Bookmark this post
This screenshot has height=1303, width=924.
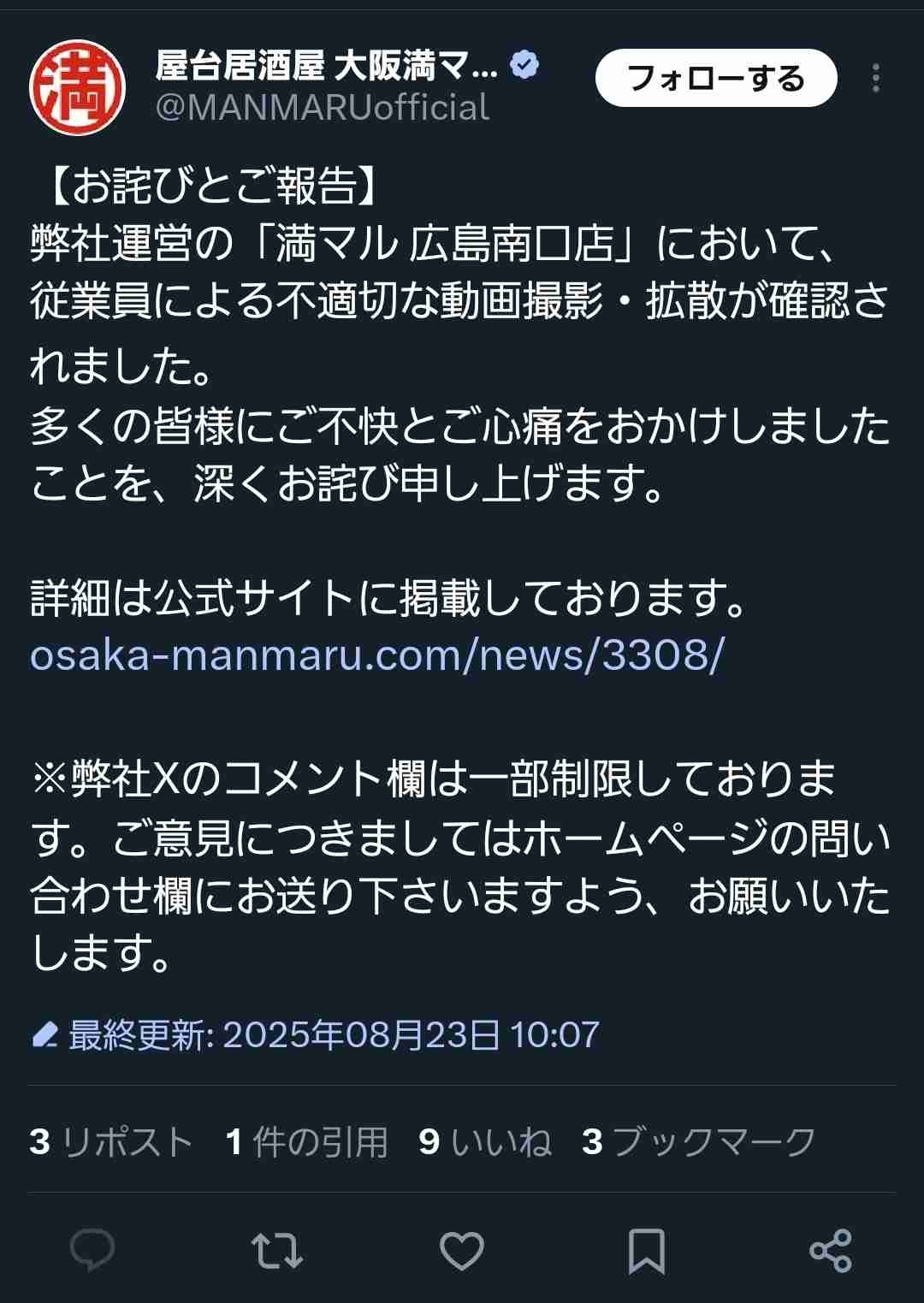[646, 1251]
